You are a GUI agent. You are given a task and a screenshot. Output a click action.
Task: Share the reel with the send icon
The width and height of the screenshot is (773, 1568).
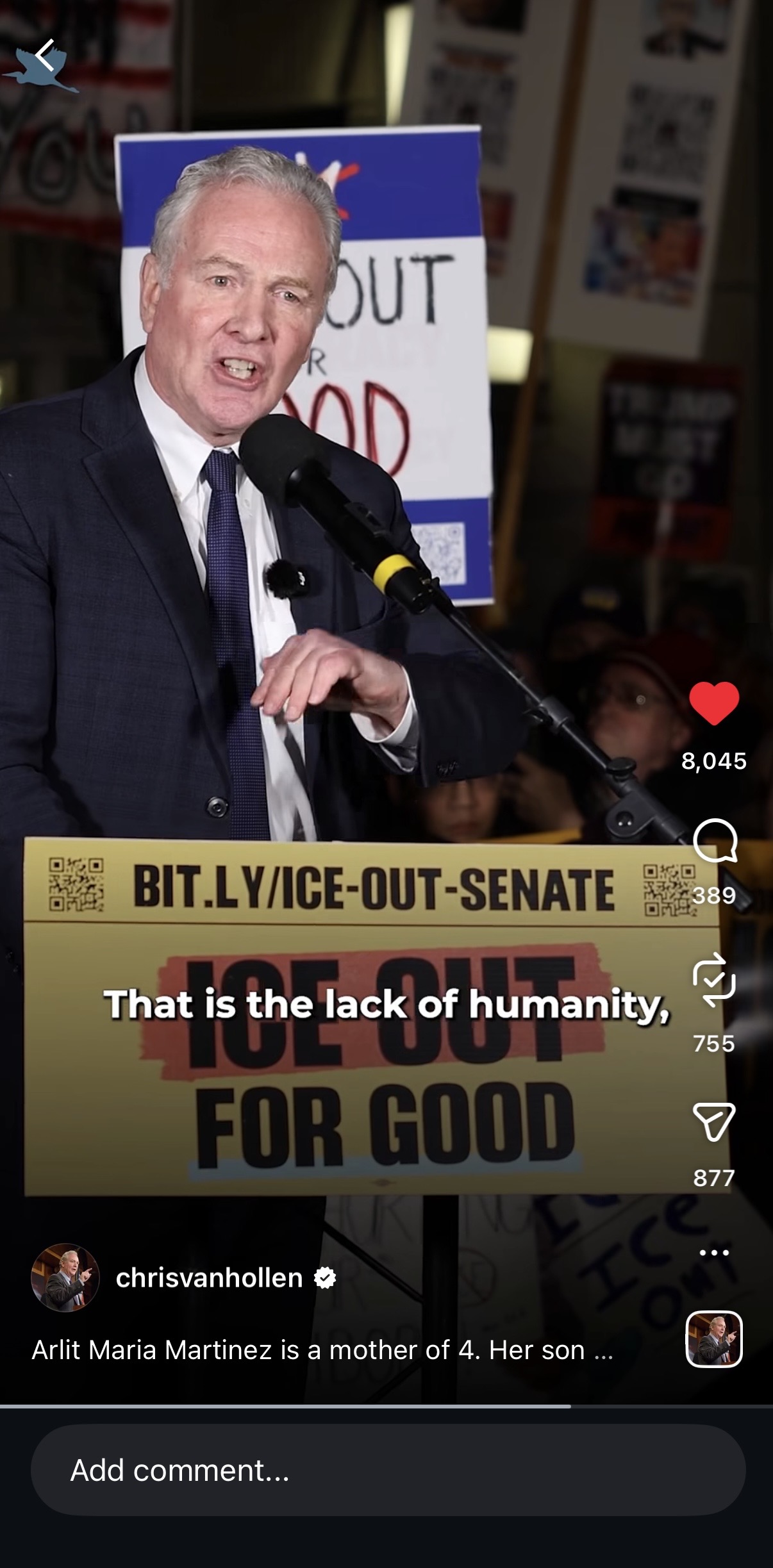click(x=714, y=1122)
